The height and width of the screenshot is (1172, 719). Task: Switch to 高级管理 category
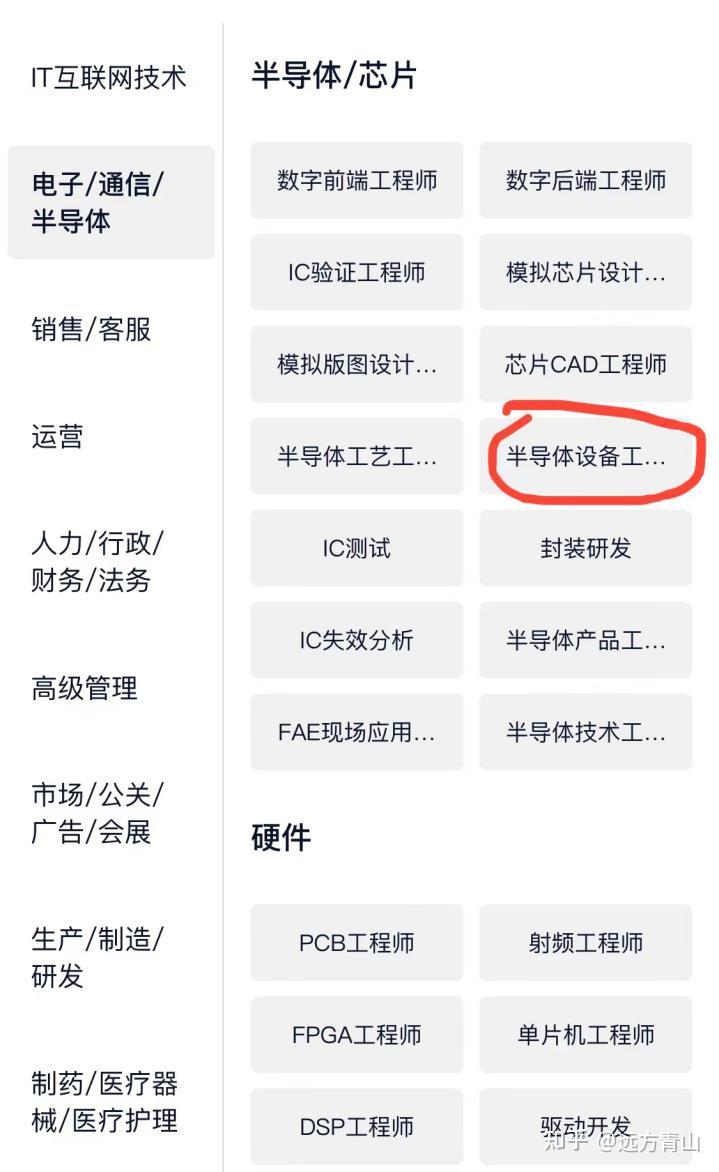pyautogui.click(x=84, y=688)
